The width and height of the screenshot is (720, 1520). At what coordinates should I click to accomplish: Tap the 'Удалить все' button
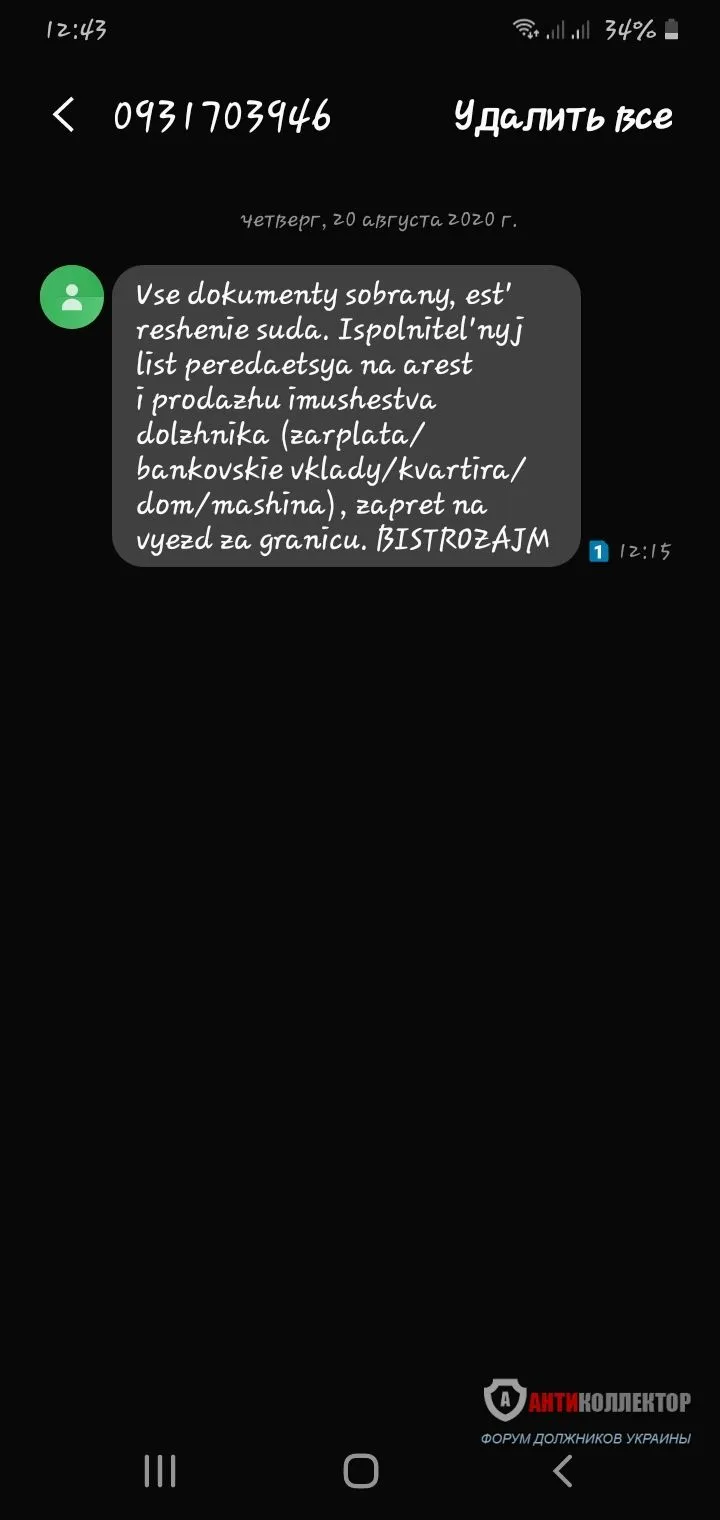coord(563,117)
